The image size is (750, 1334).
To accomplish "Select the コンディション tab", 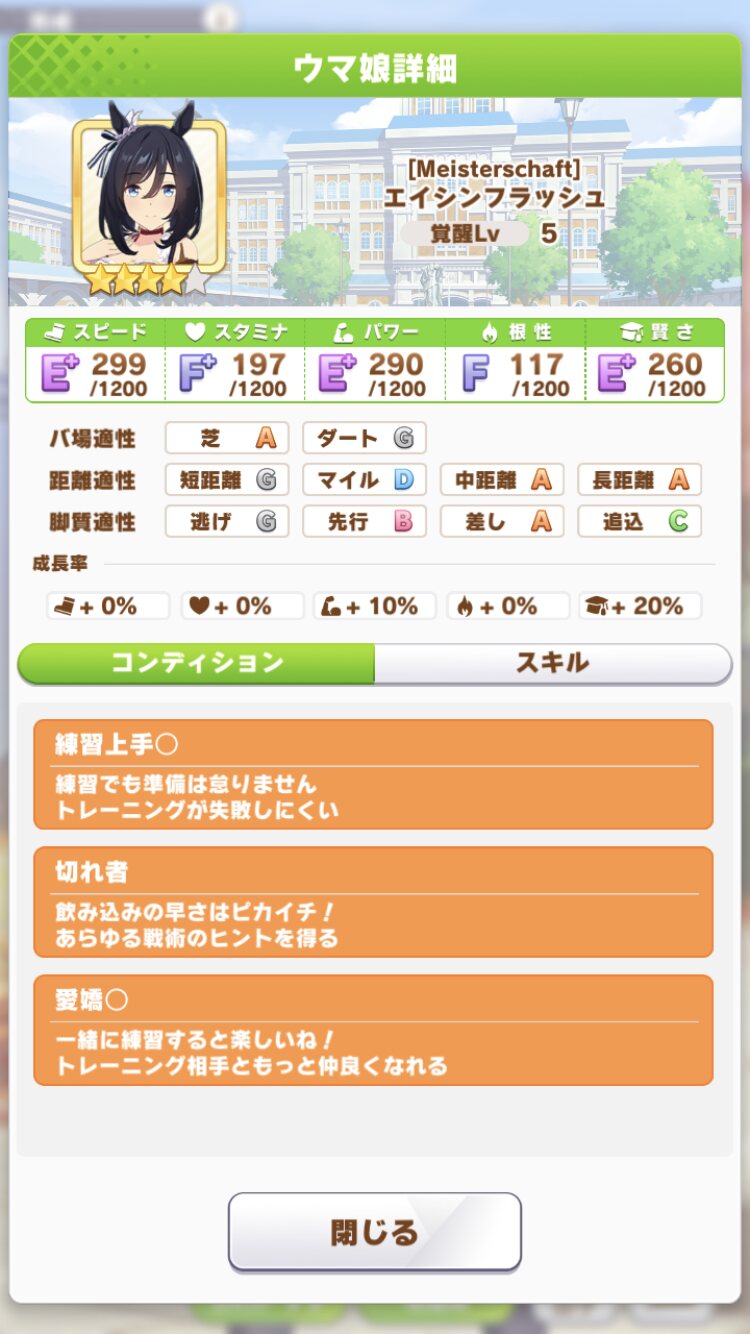I will (x=197, y=663).
